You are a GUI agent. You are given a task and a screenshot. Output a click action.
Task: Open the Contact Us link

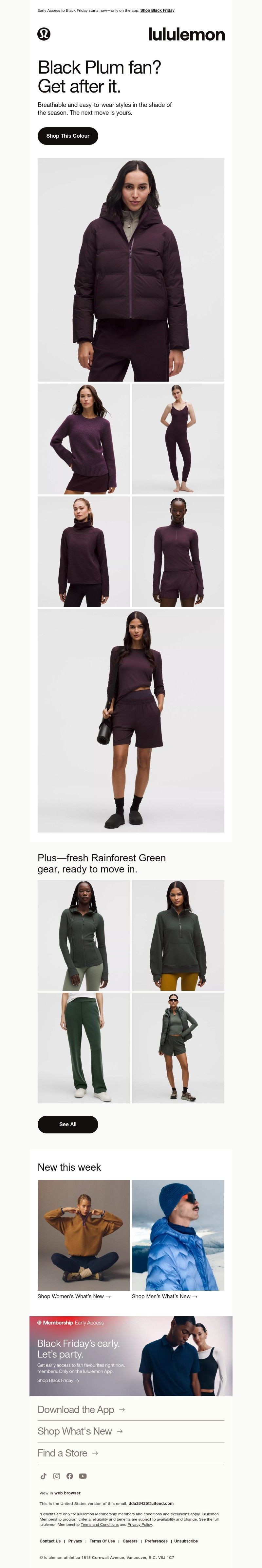coord(50,1541)
